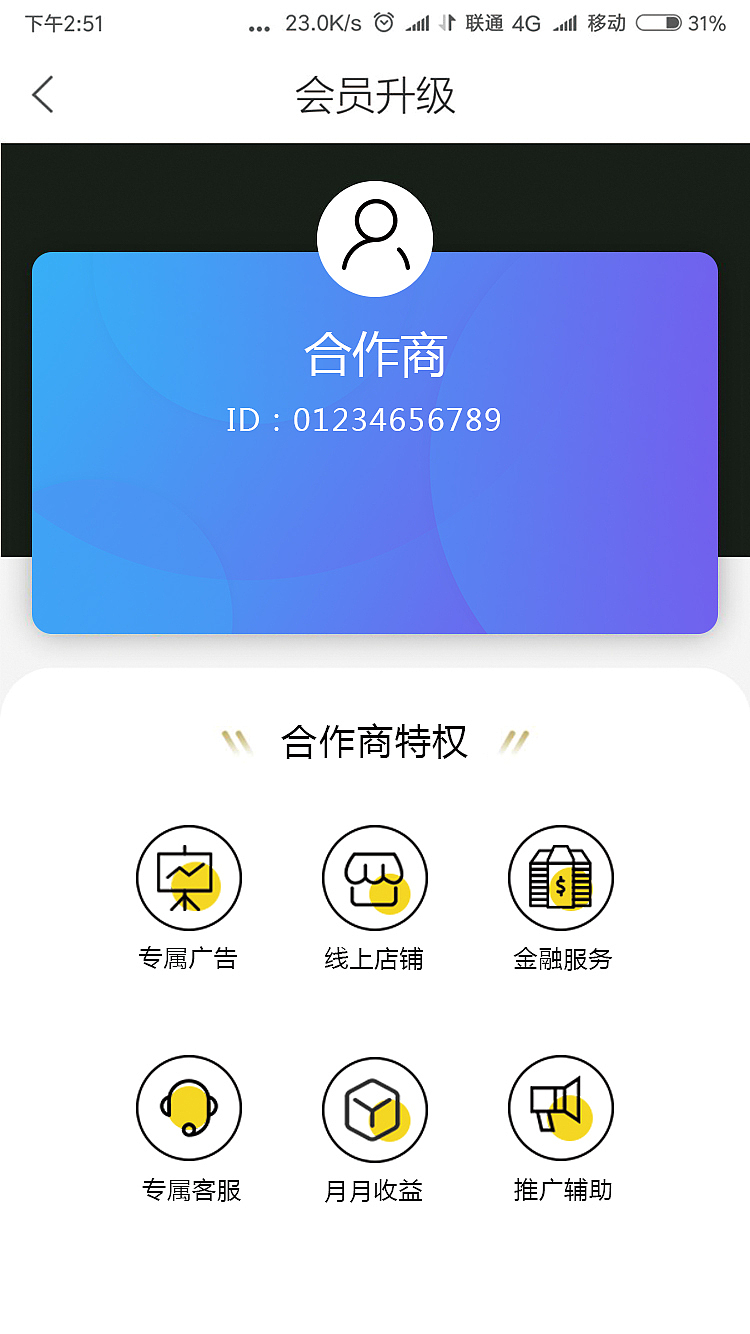Viewport: 750px width, 1334px height.
Task: Click the left decorative slash near 合作商特权
Action: click(237, 741)
